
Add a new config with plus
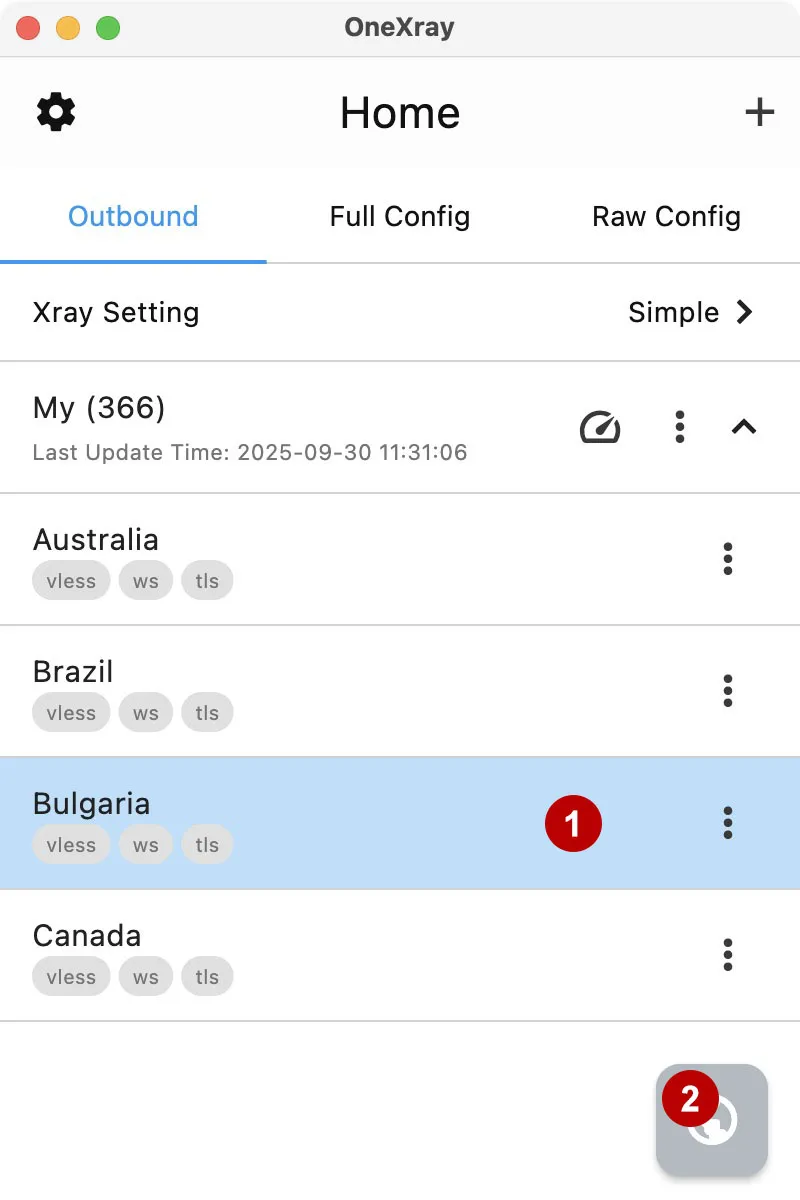coord(760,112)
